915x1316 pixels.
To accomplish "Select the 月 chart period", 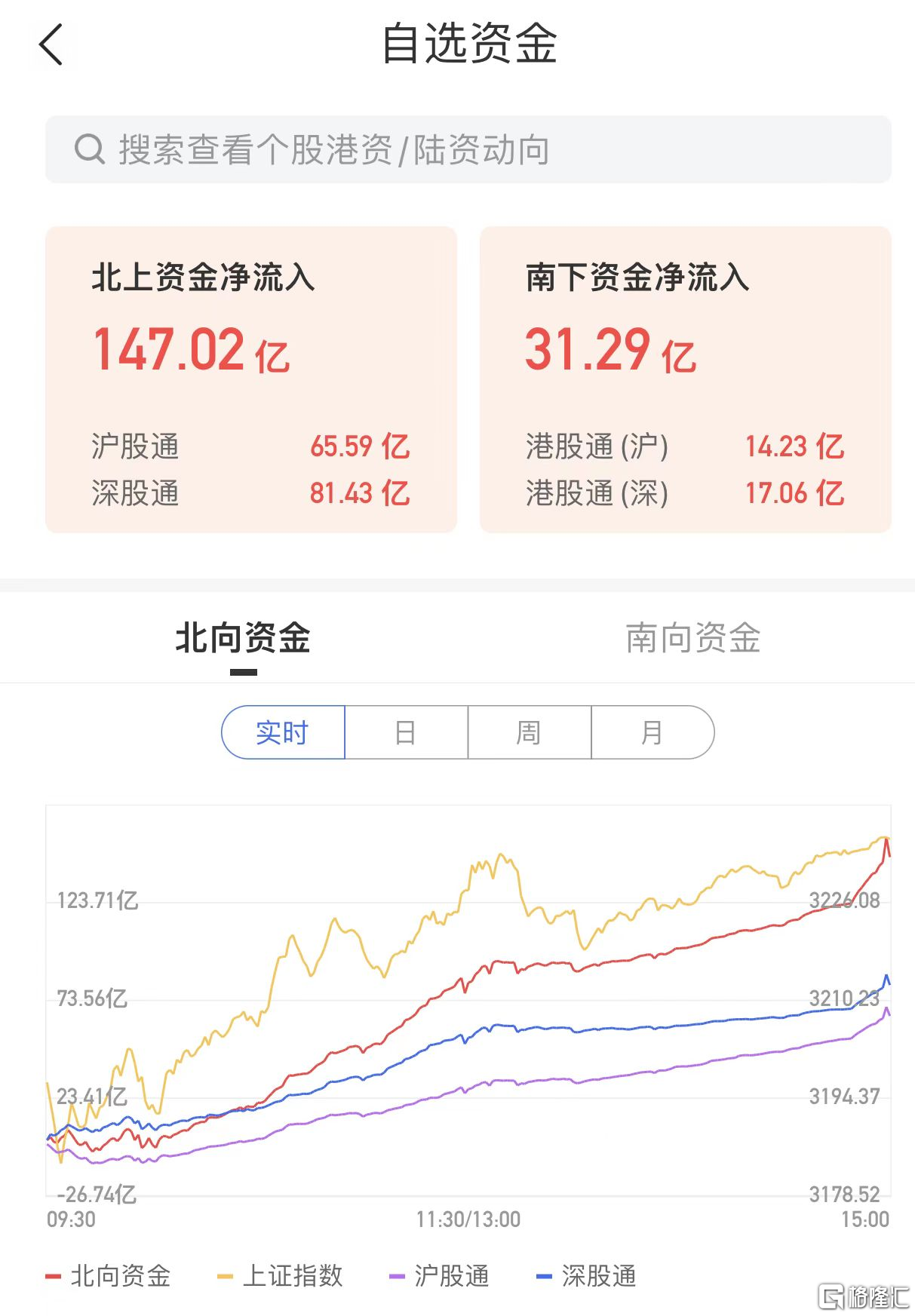I will [x=652, y=732].
